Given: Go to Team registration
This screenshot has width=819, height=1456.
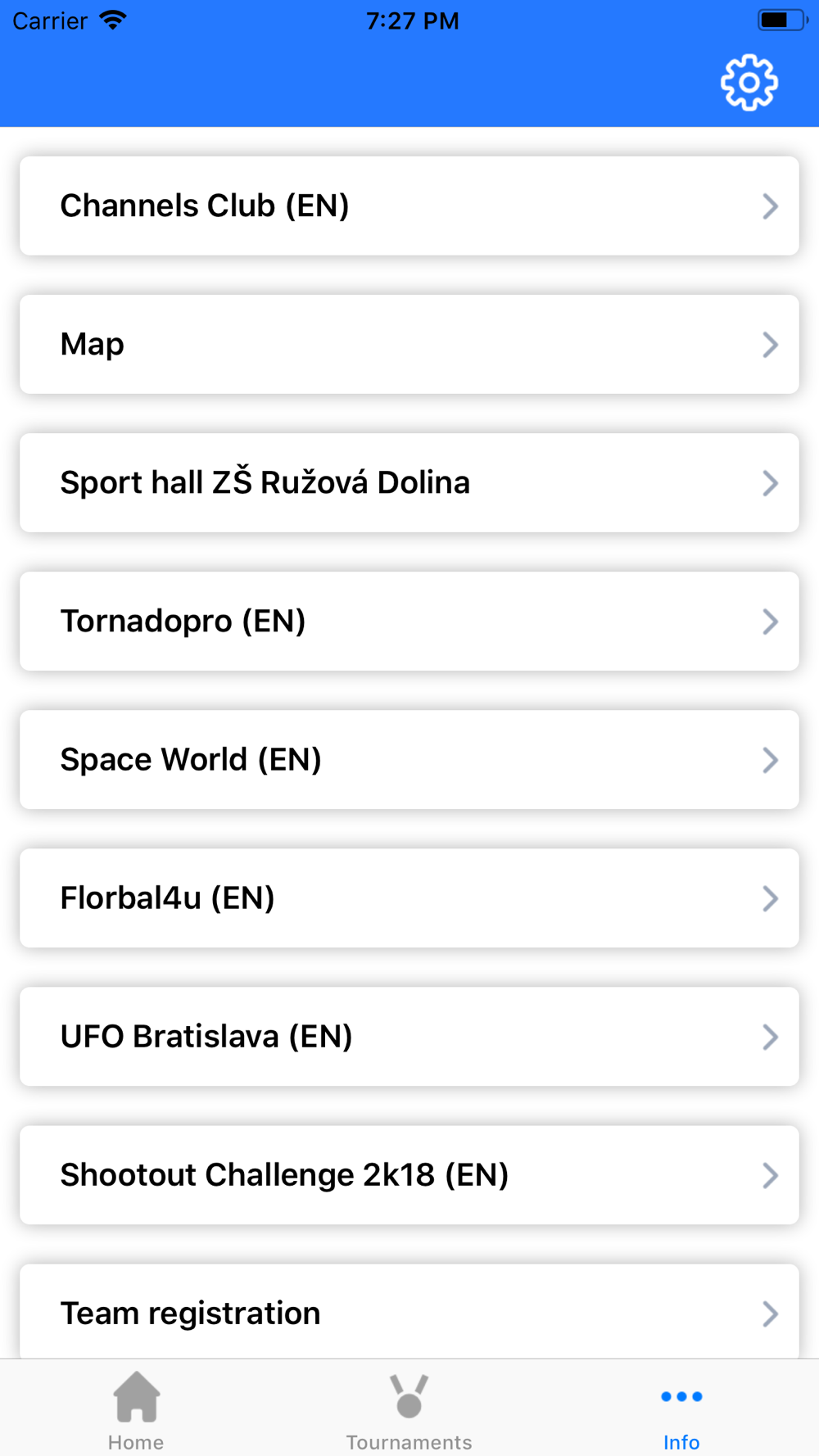Looking at the screenshot, I should coord(409,1311).
